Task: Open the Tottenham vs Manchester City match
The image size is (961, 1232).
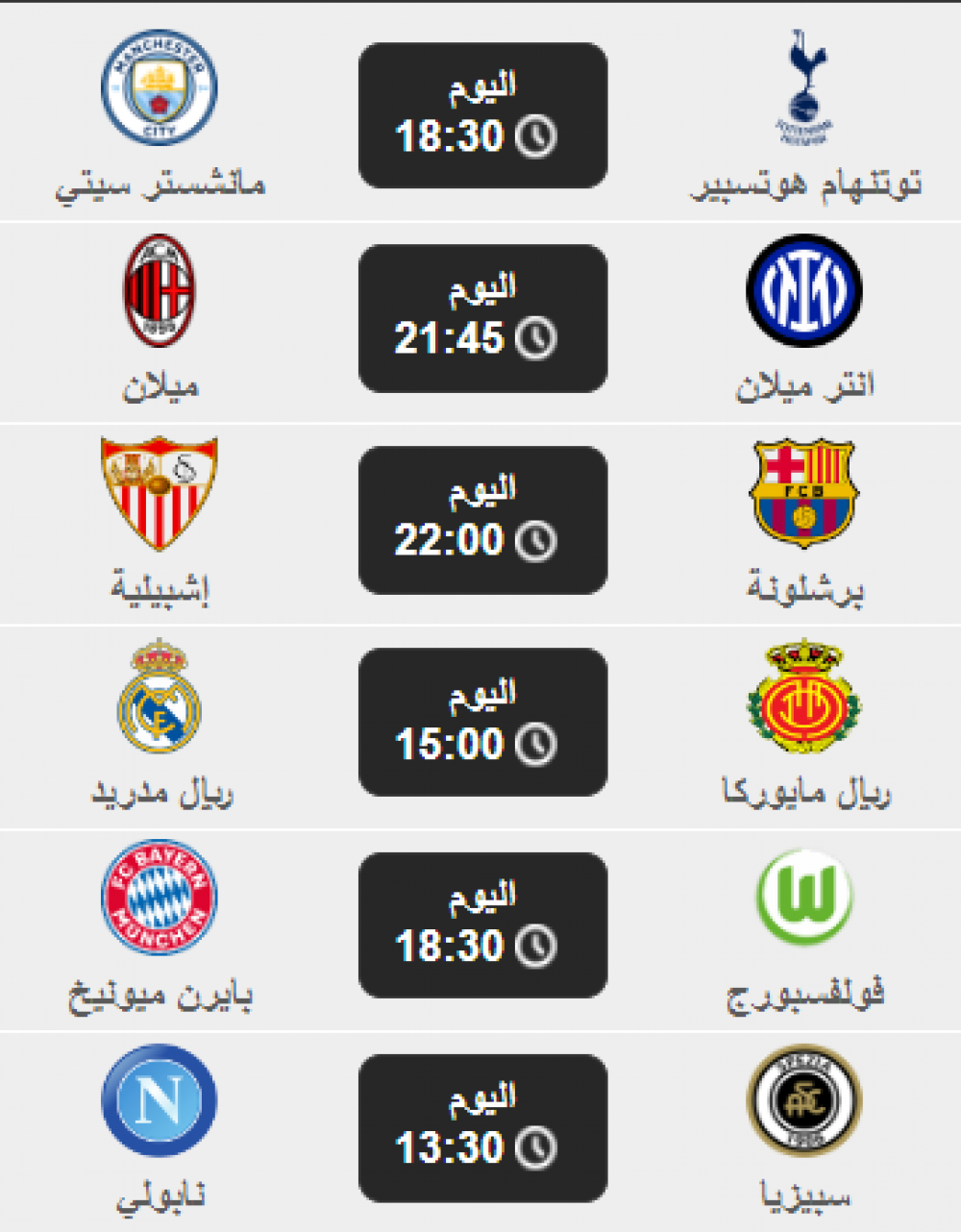Action: pos(482,115)
